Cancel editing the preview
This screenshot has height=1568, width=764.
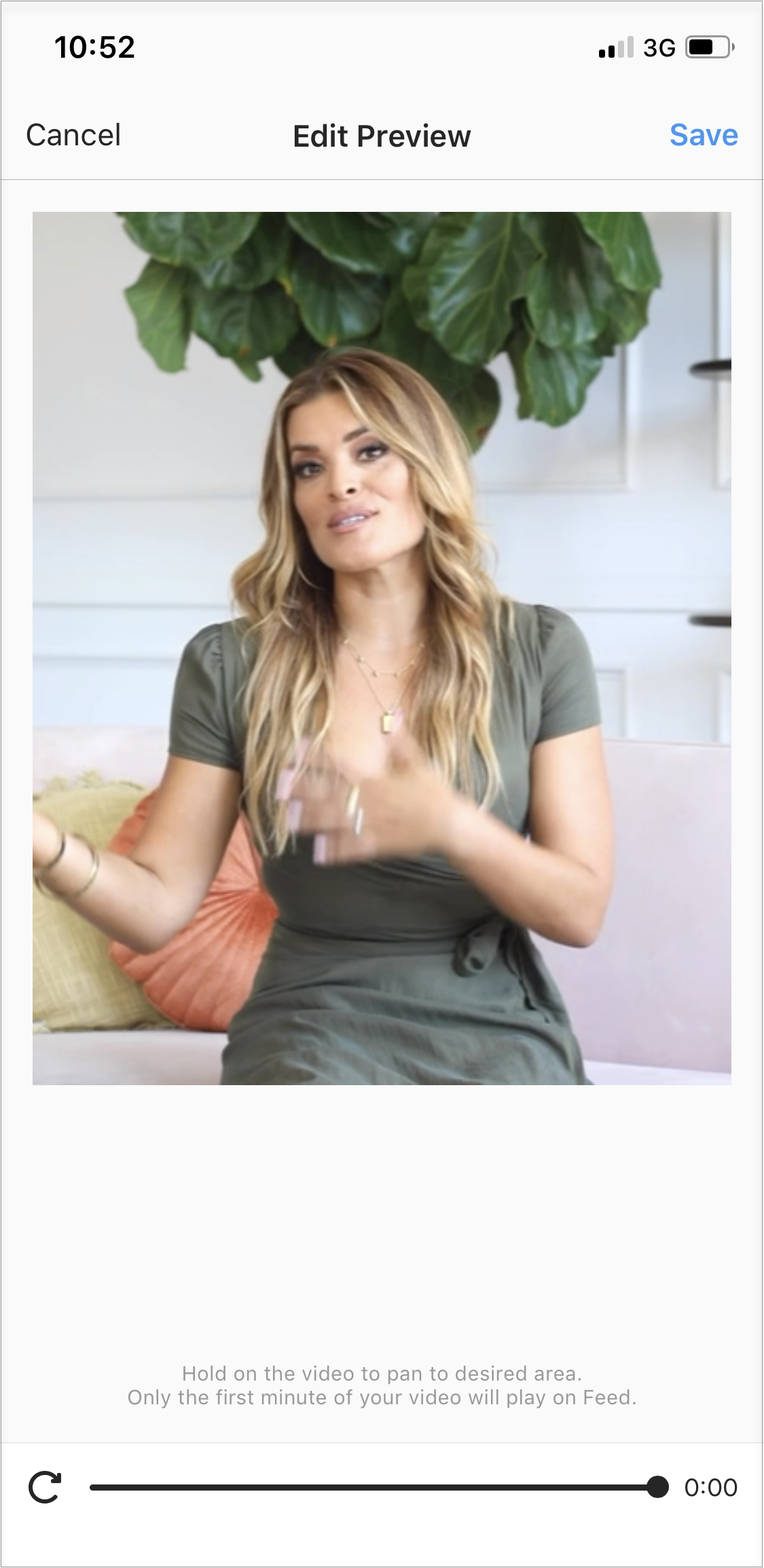pyautogui.click(x=73, y=135)
